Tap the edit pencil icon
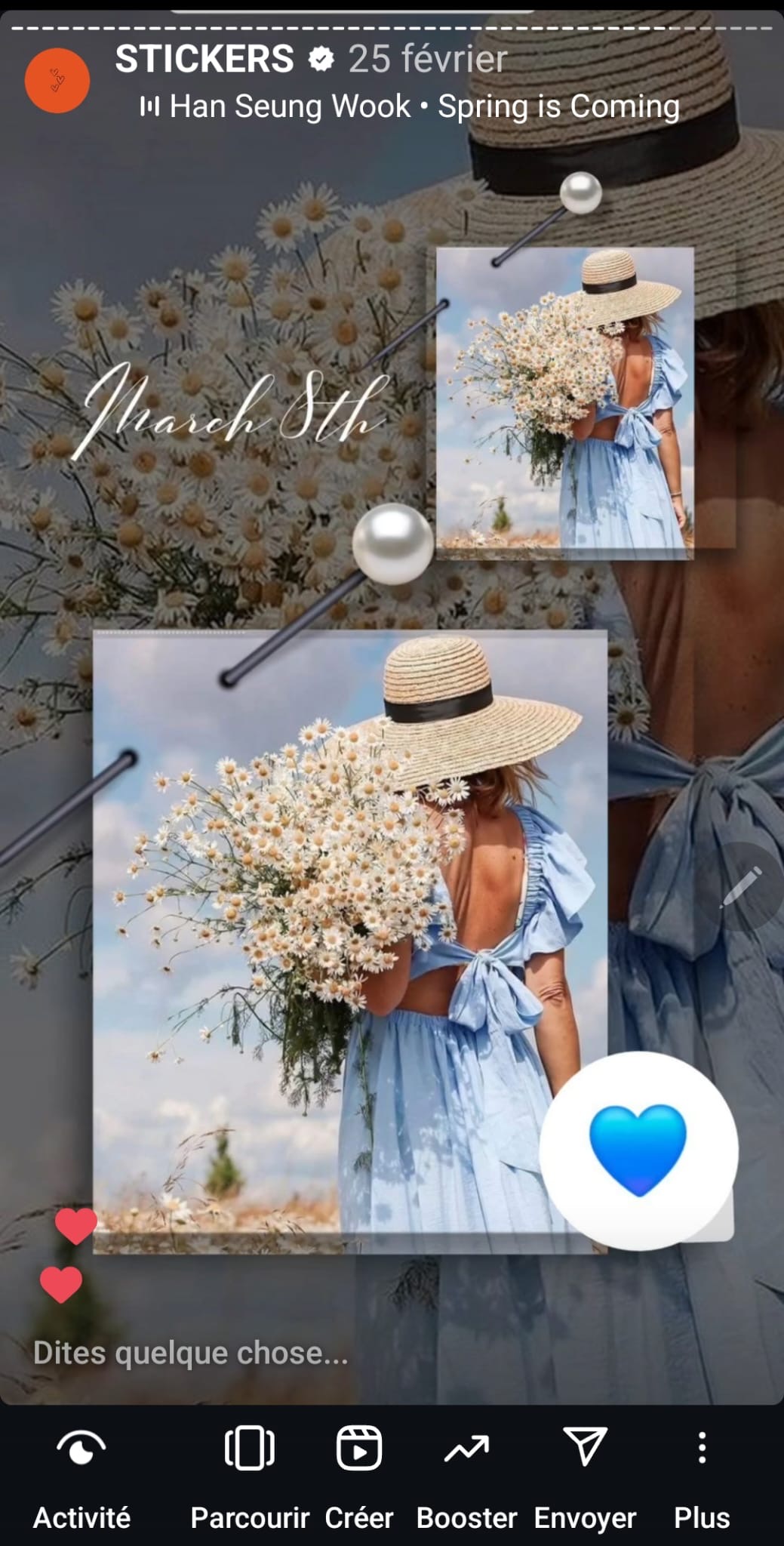The image size is (784, 1546). tap(740, 885)
